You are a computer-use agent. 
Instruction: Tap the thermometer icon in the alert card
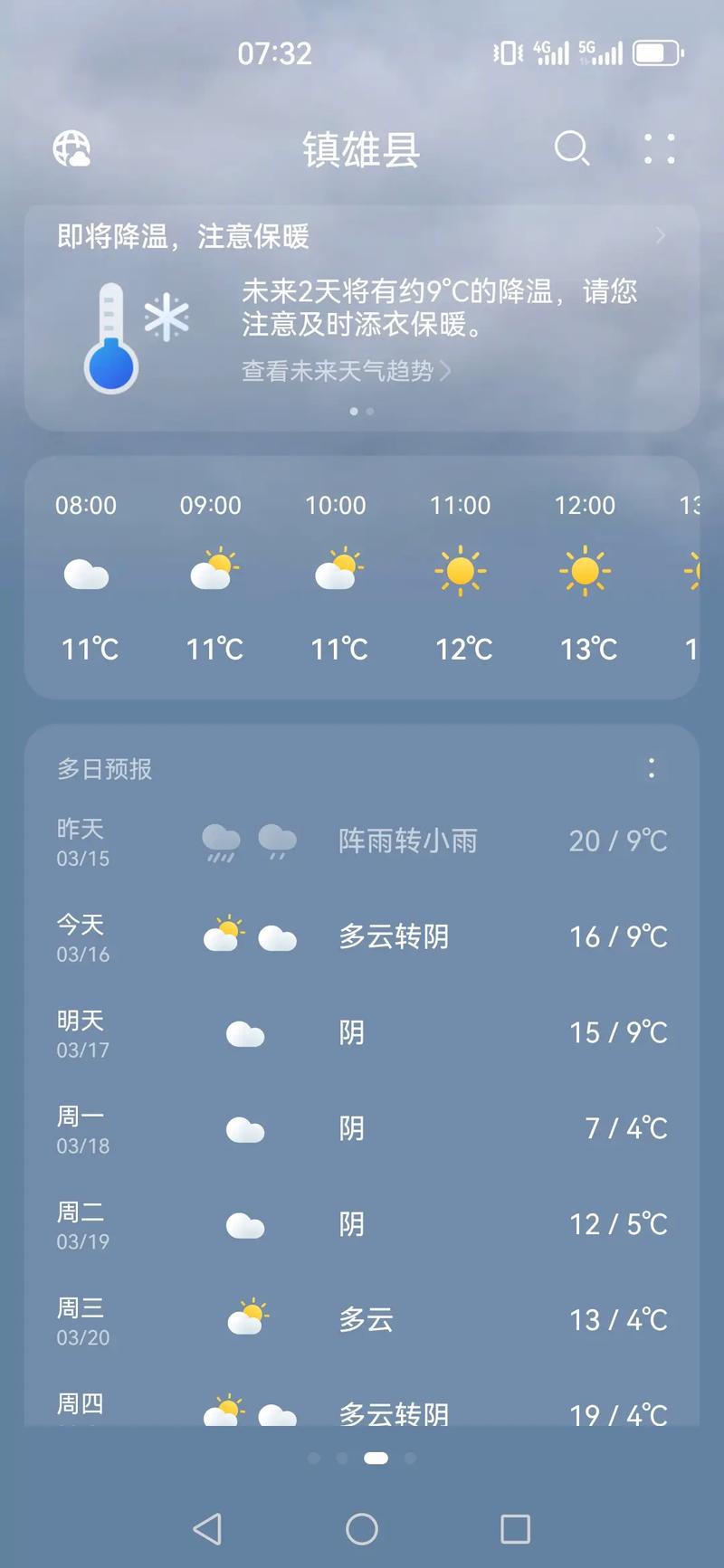110,333
